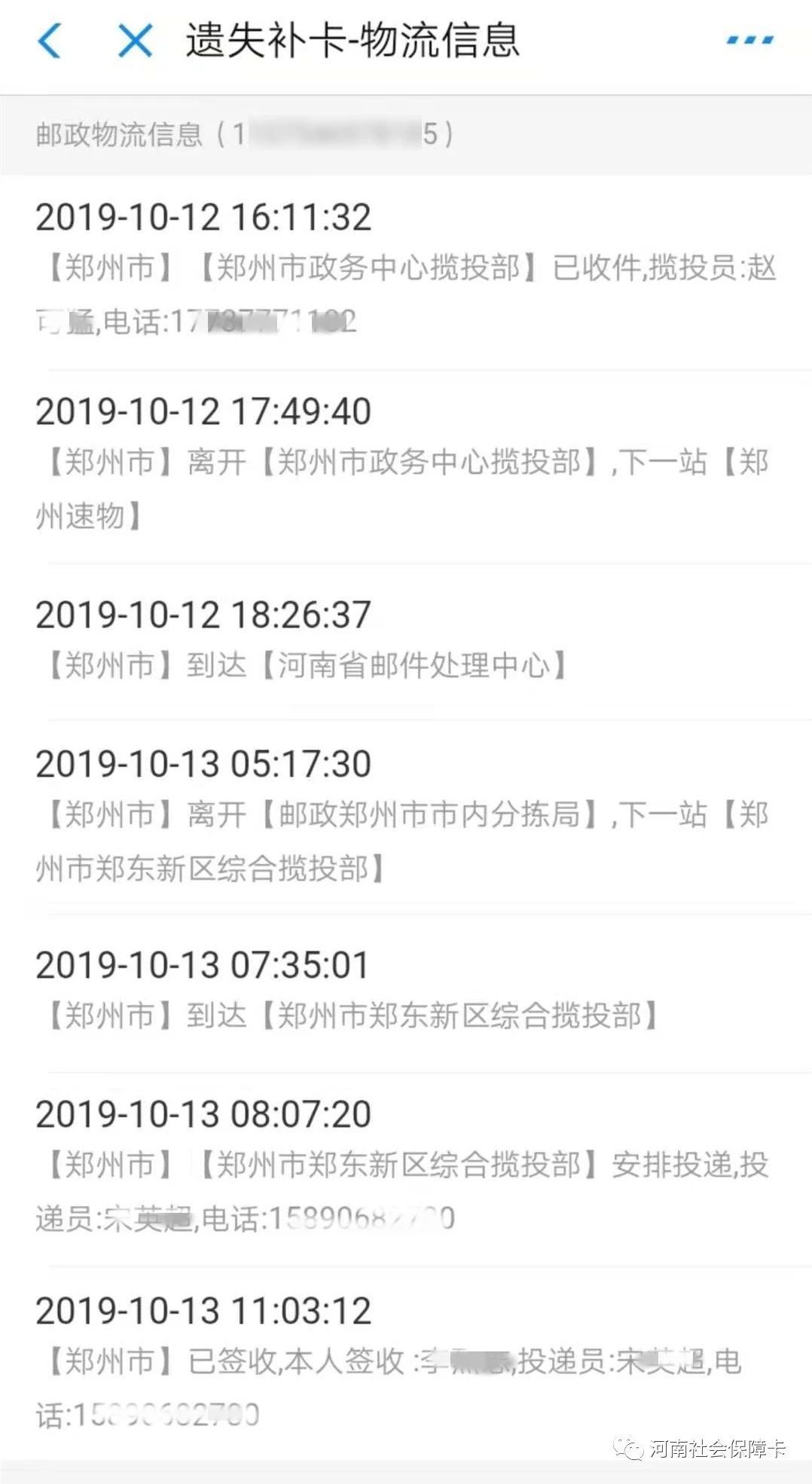Open the three-dot more options menu

pos(749,41)
